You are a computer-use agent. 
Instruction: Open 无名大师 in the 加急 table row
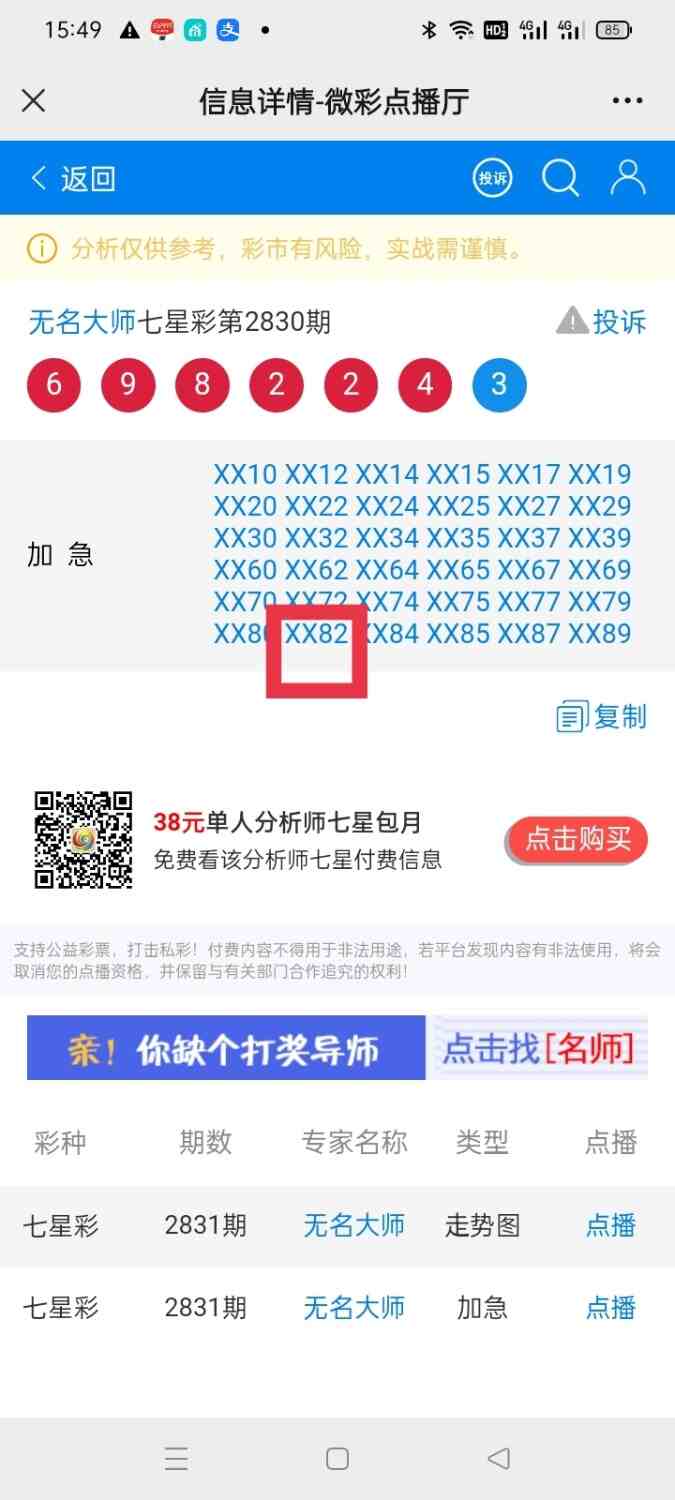[354, 1307]
